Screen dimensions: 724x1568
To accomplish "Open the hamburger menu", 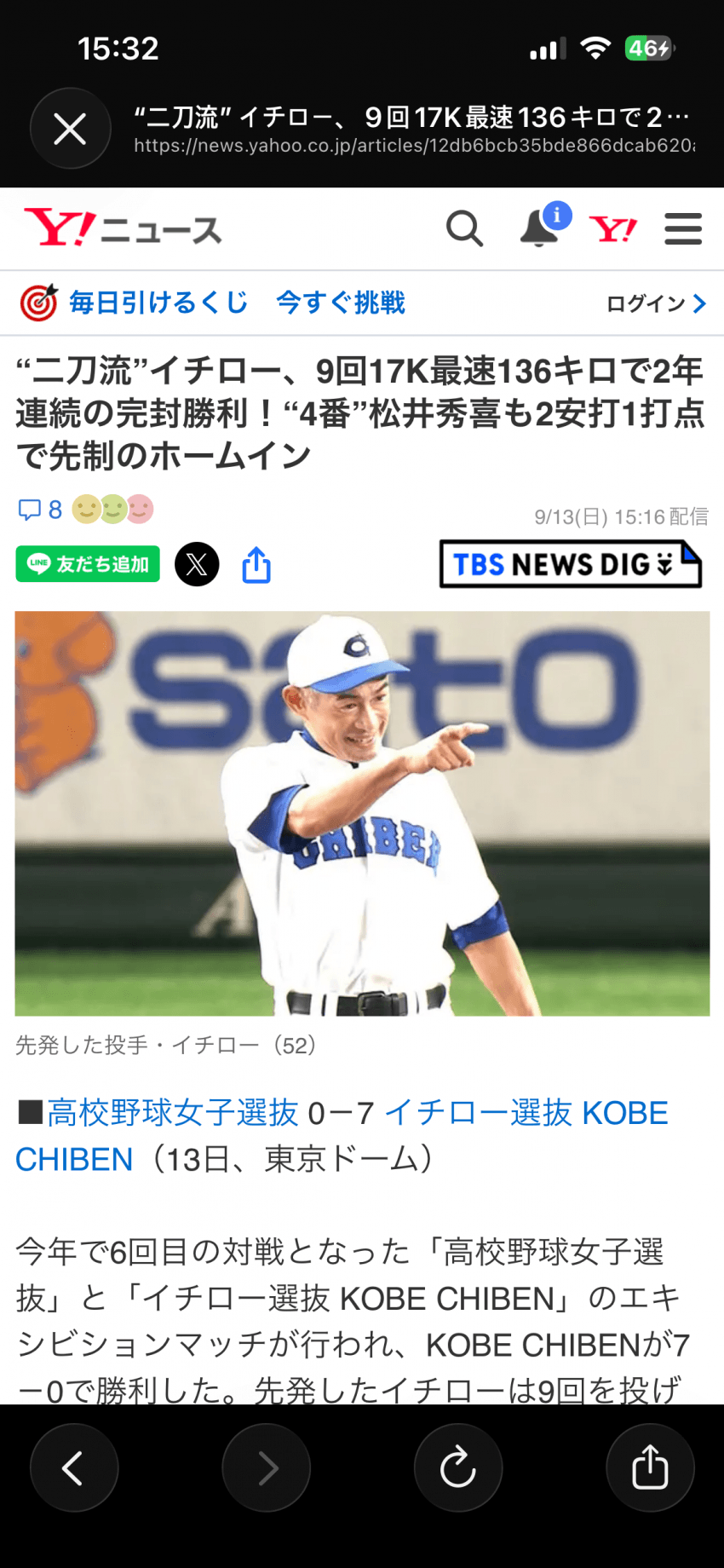I will (x=683, y=228).
